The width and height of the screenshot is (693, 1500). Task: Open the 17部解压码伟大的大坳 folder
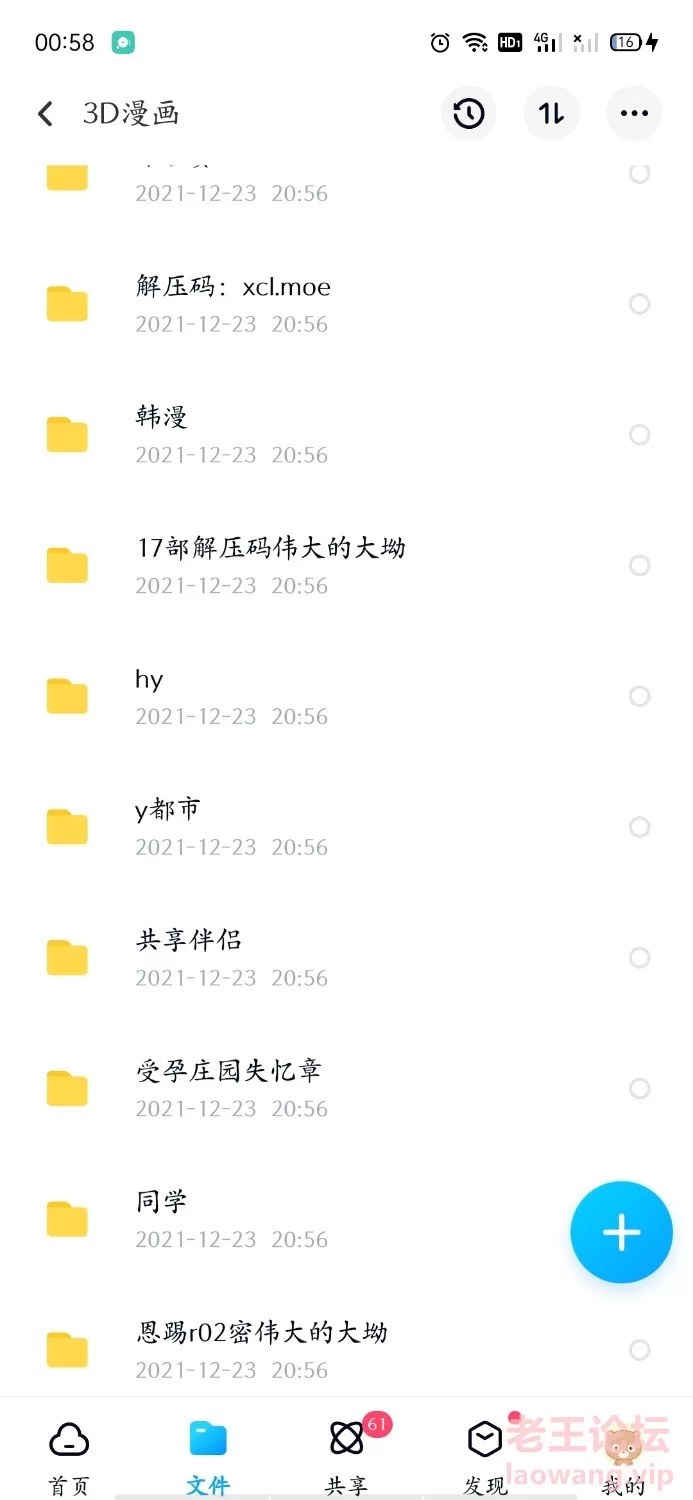[x=346, y=566]
